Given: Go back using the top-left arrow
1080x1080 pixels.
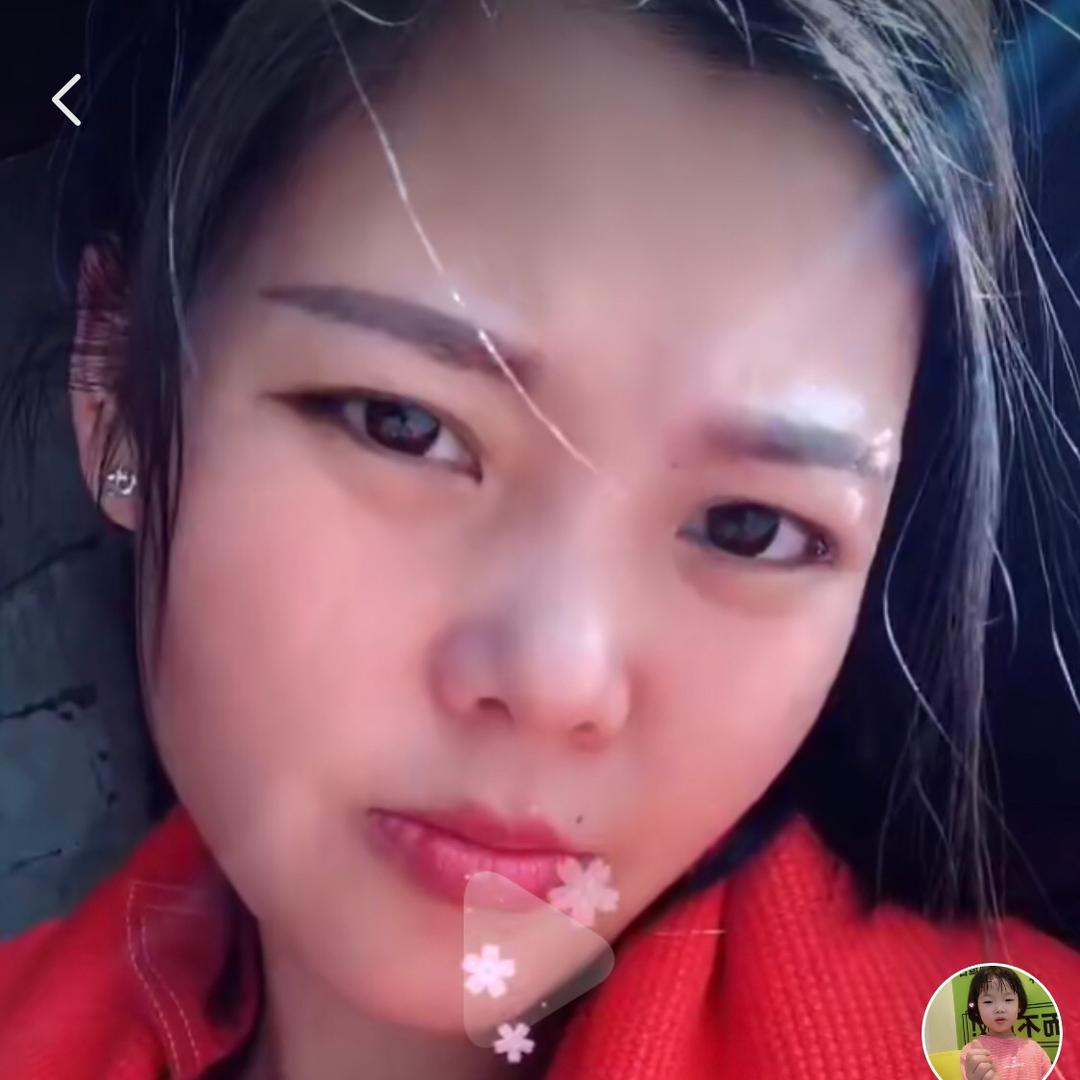Looking at the screenshot, I should (x=67, y=101).
